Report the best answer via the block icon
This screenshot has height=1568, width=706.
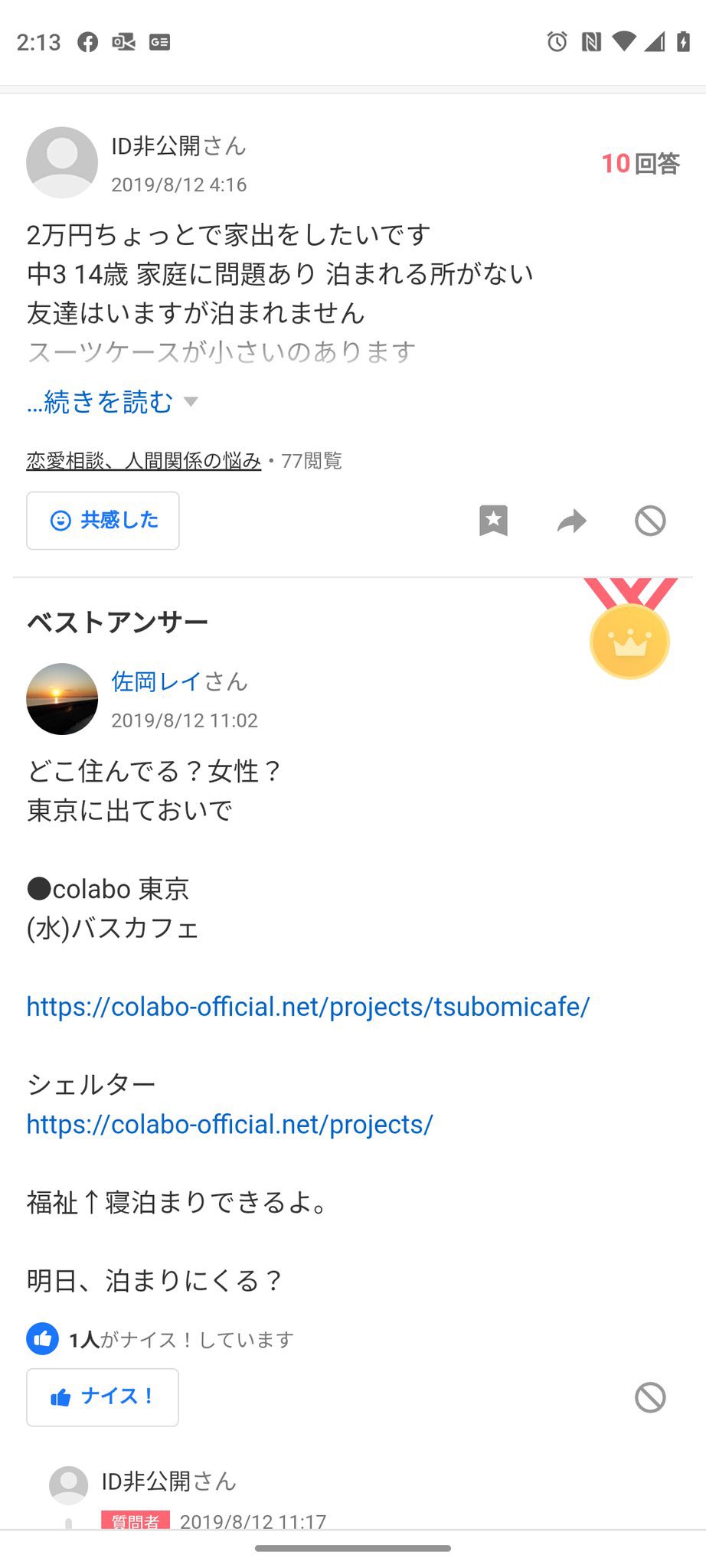(650, 1397)
